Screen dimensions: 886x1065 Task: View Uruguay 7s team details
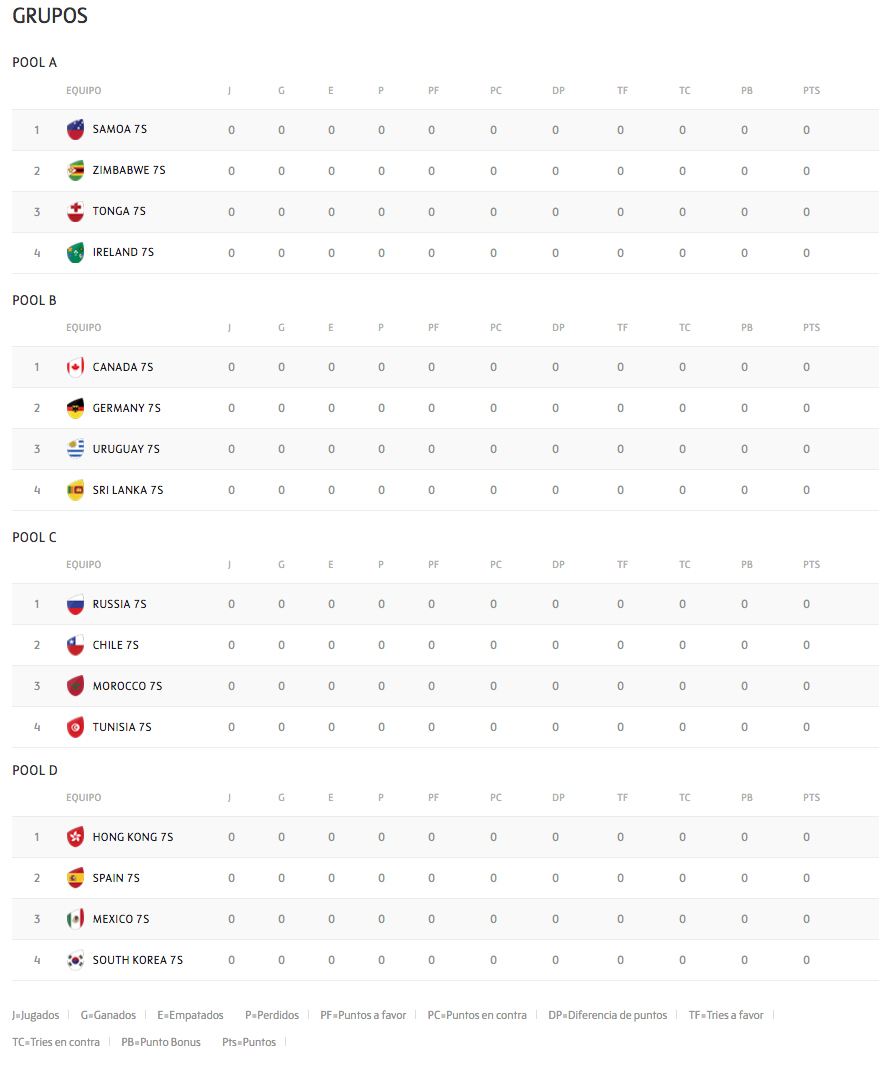pos(126,449)
